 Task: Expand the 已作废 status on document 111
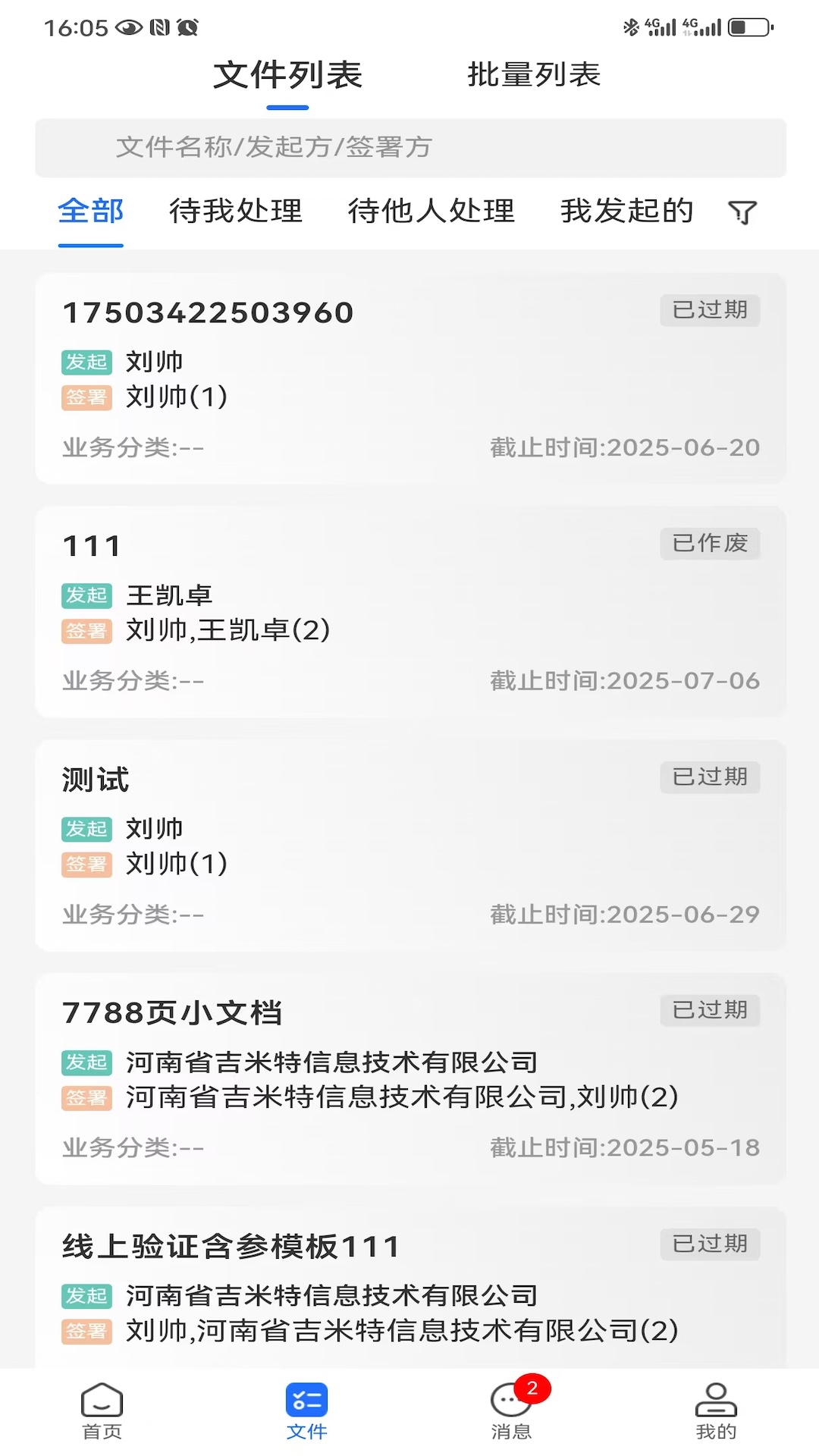[710, 543]
